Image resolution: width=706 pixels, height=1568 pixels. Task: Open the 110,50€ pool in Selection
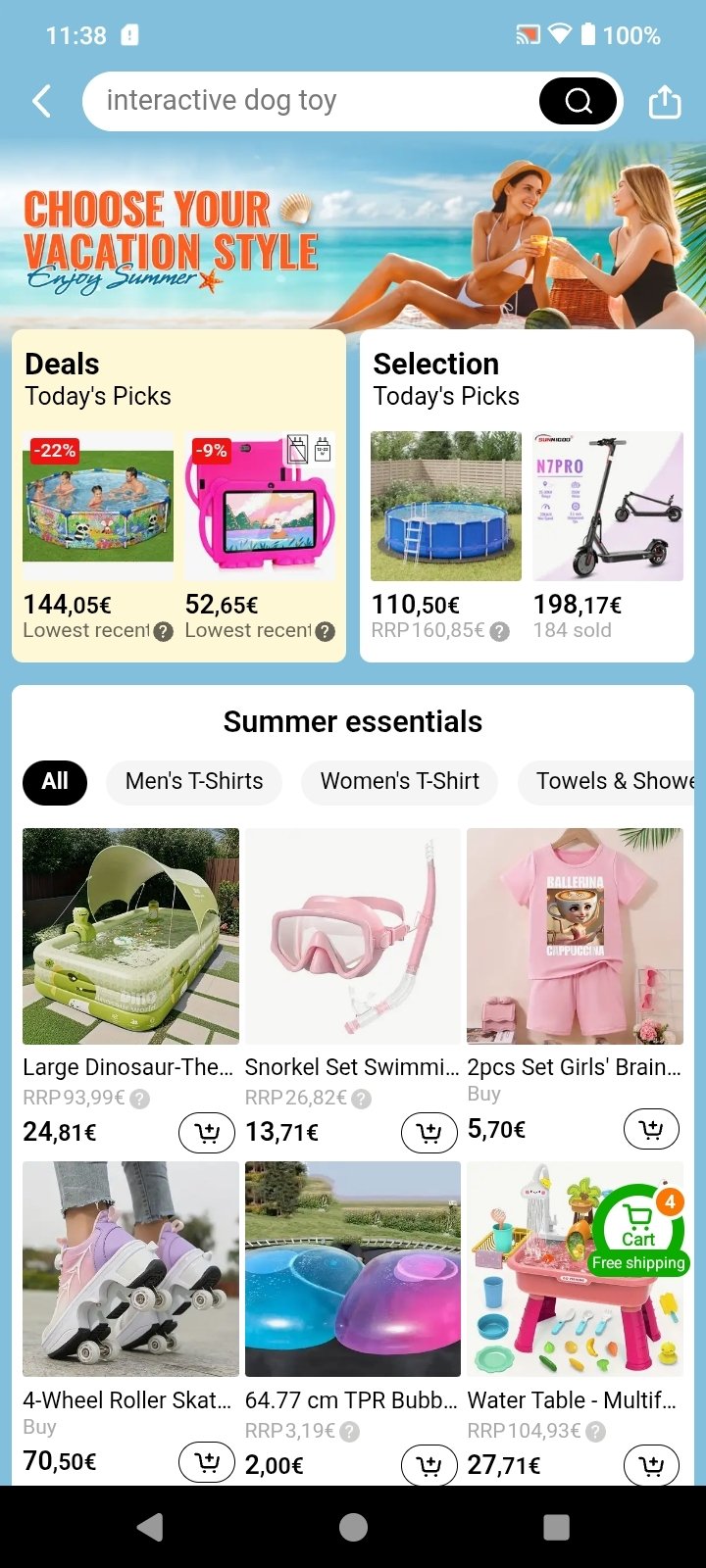tap(446, 536)
